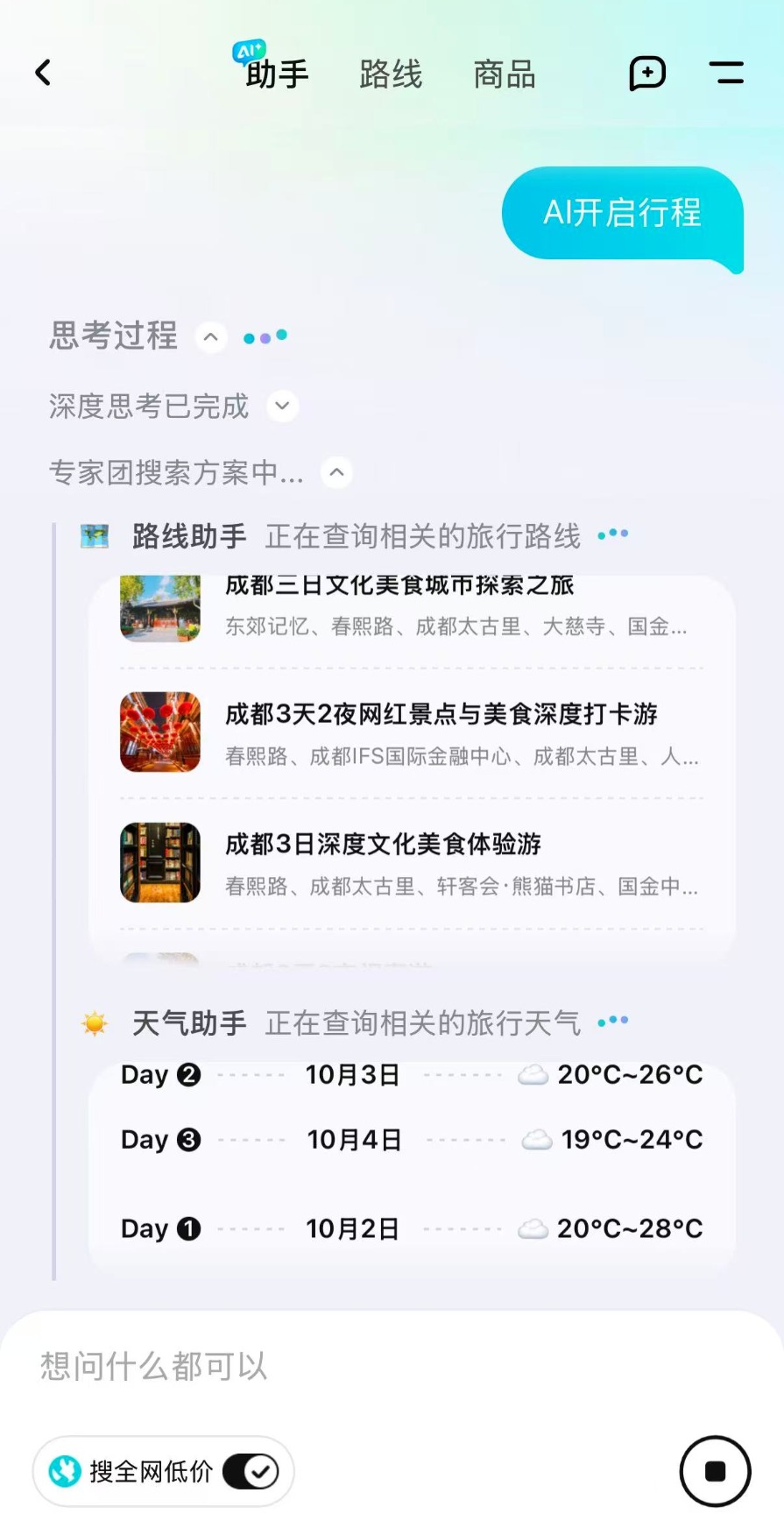Image resolution: width=784 pixels, height=1514 pixels.
Task: Stop the AI response generation
Action: [715, 1472]
